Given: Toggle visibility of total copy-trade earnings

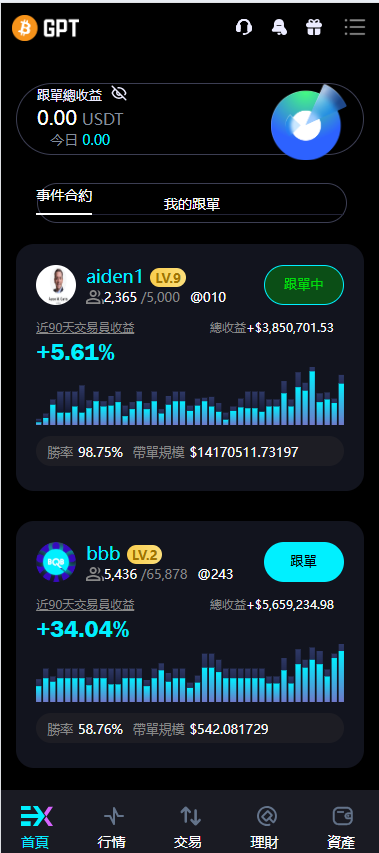Looking at the screenshot, I should coord(119,94).
